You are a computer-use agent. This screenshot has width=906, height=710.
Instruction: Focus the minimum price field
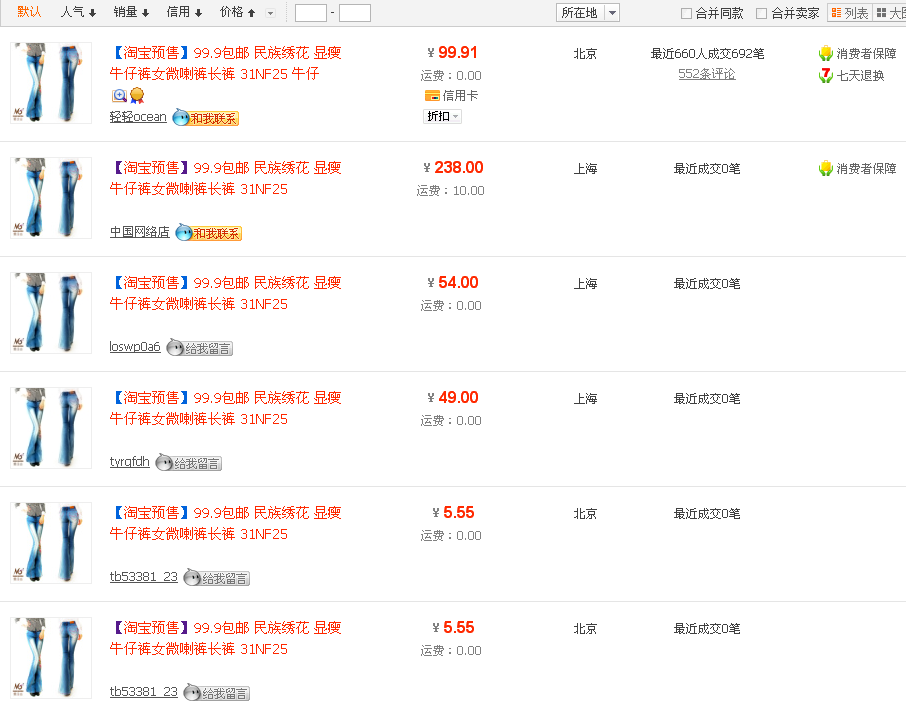[x=311, y=13]
